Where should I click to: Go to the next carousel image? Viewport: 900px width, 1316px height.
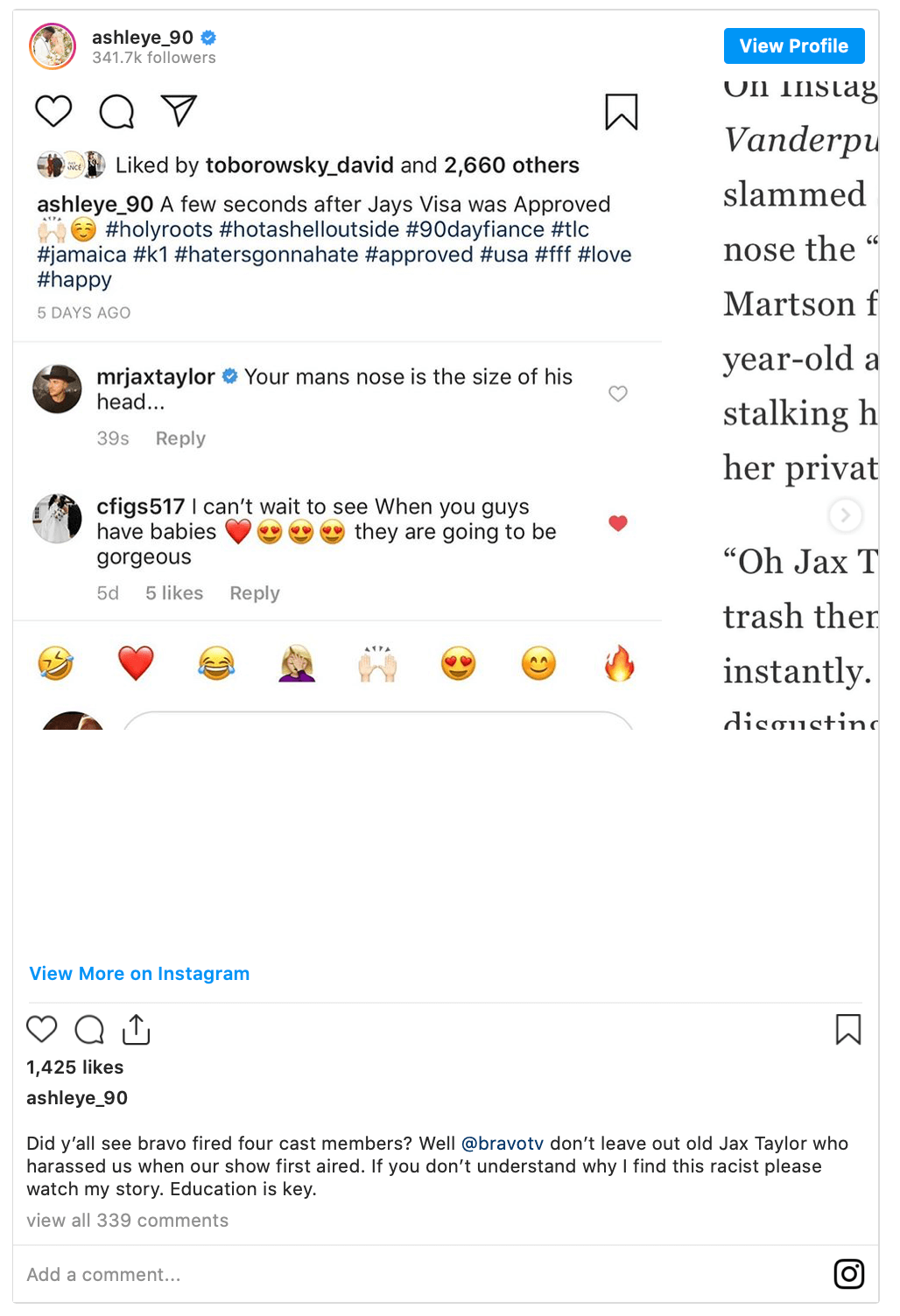(x=845, y=515)
